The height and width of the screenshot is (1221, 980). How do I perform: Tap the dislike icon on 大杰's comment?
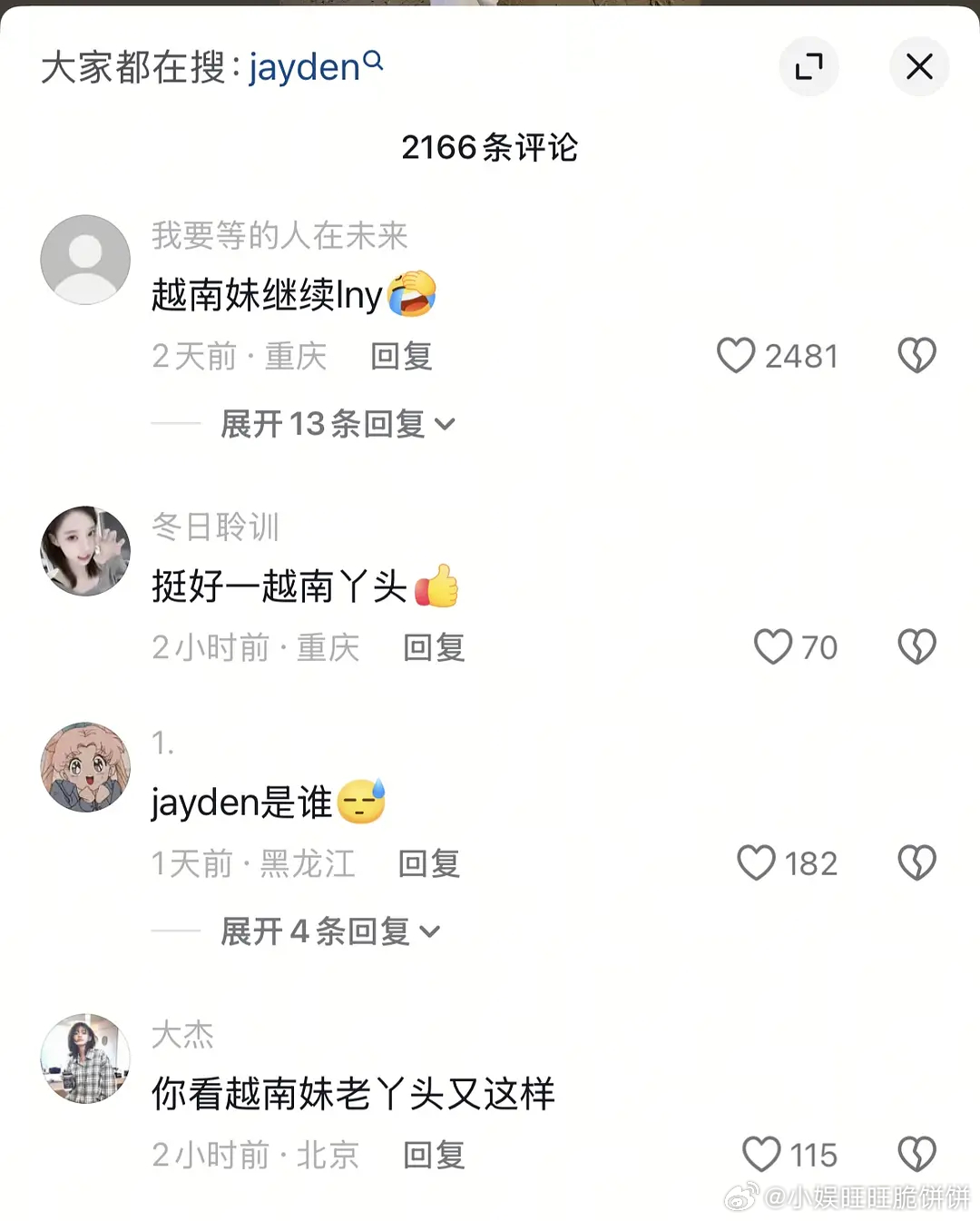[x=916, y=1154]
